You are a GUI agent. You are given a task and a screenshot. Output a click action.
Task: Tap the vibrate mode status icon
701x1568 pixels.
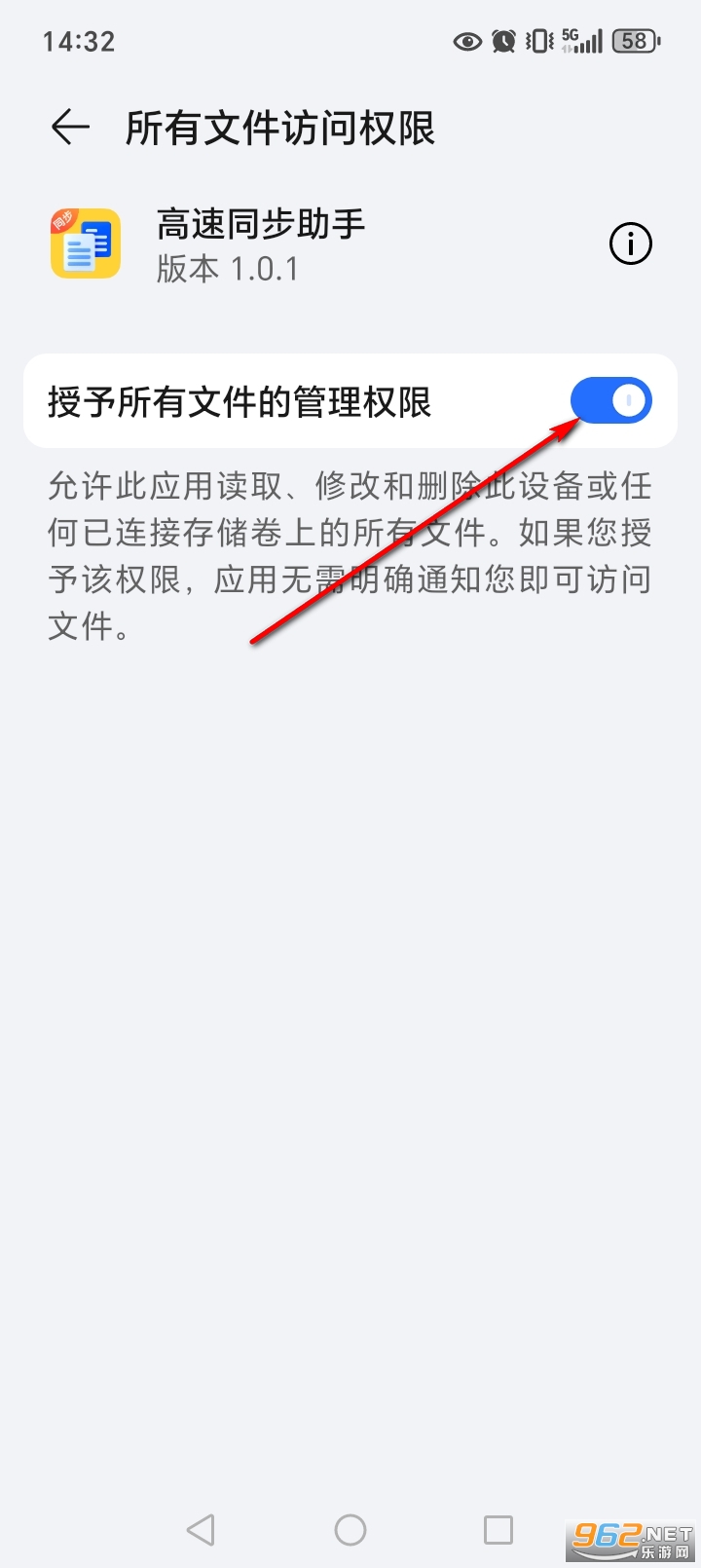pyautogui.click(x=536, y=41)
